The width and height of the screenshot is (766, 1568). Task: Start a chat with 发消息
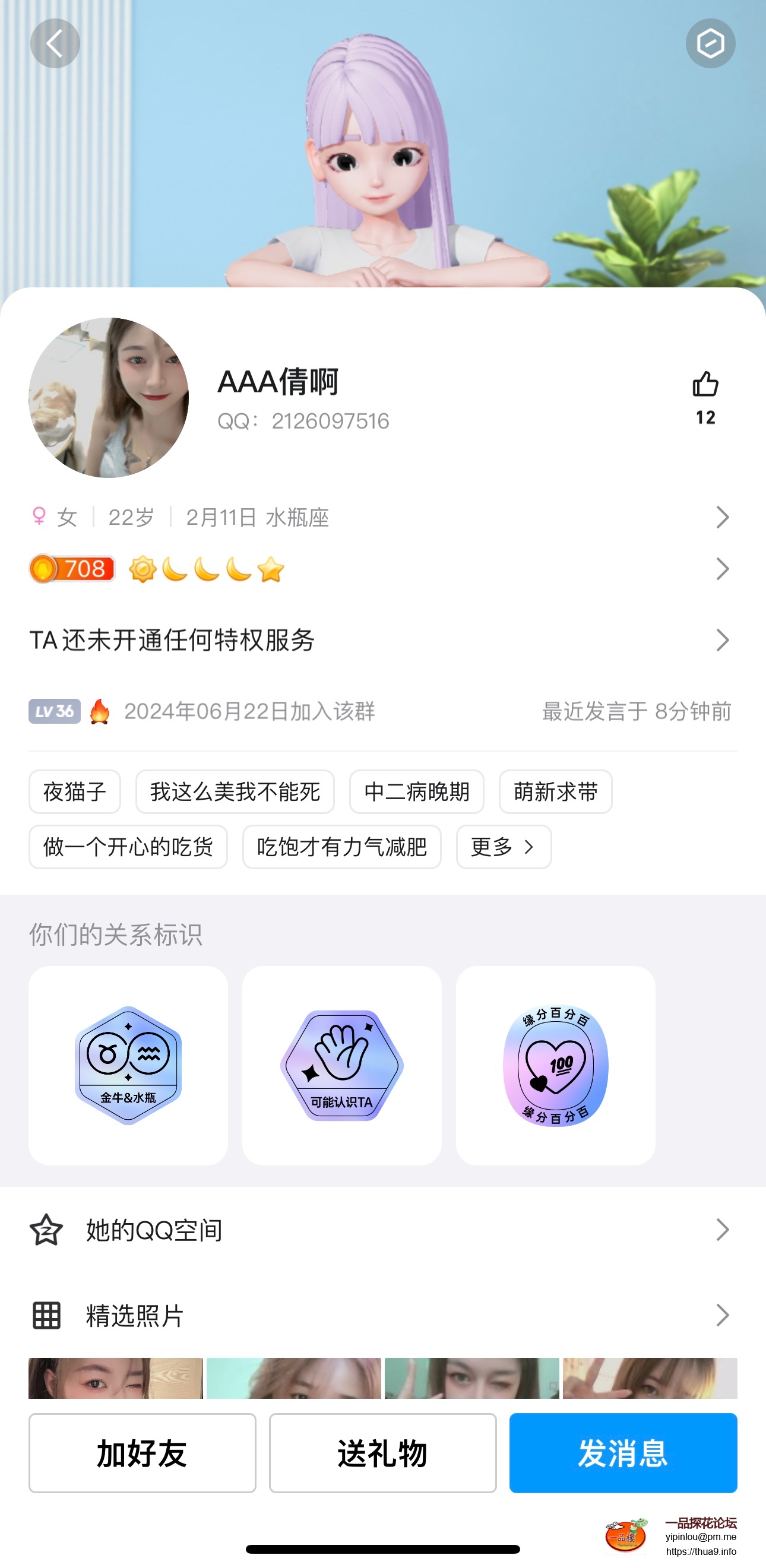623,1453
